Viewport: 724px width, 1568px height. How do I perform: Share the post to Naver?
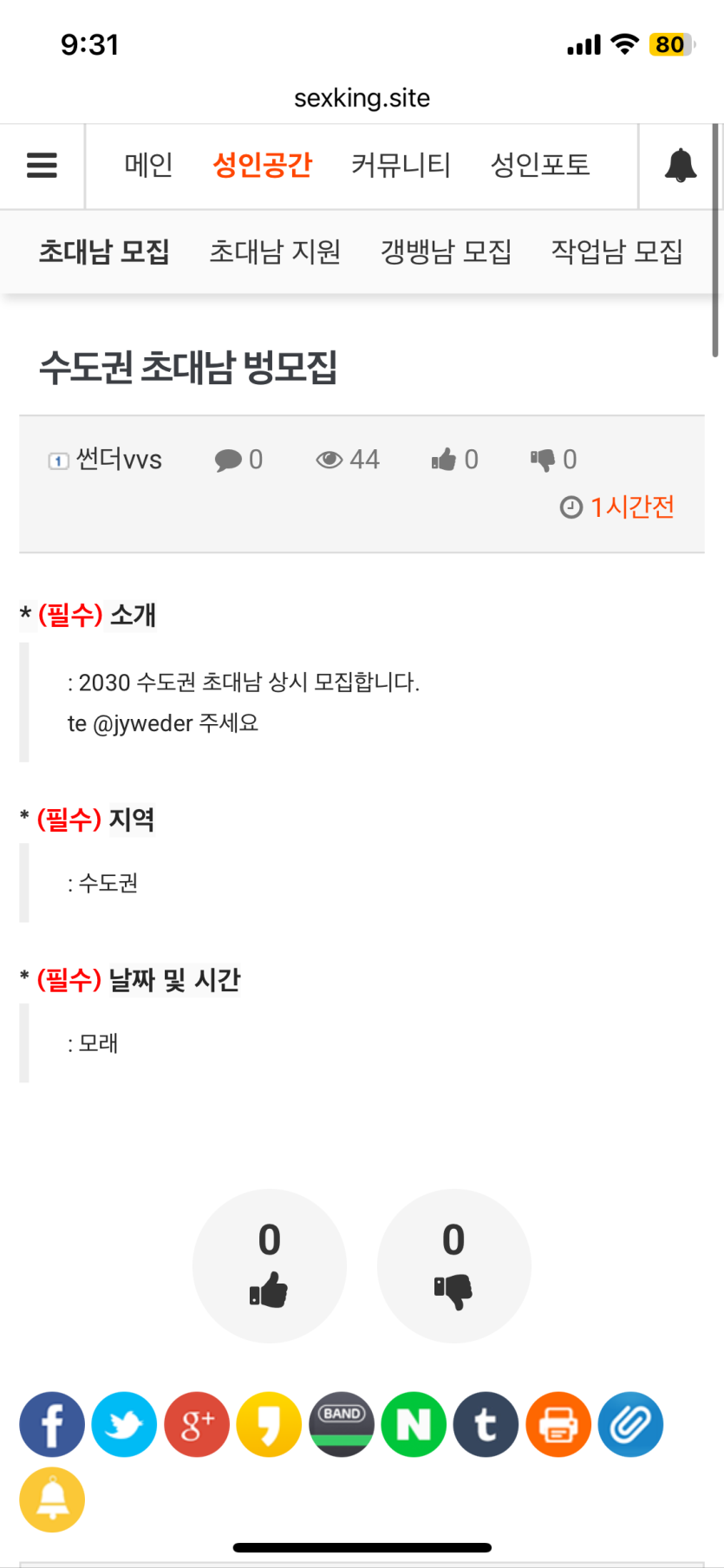pyautogui.click(x=414, y=1424)
